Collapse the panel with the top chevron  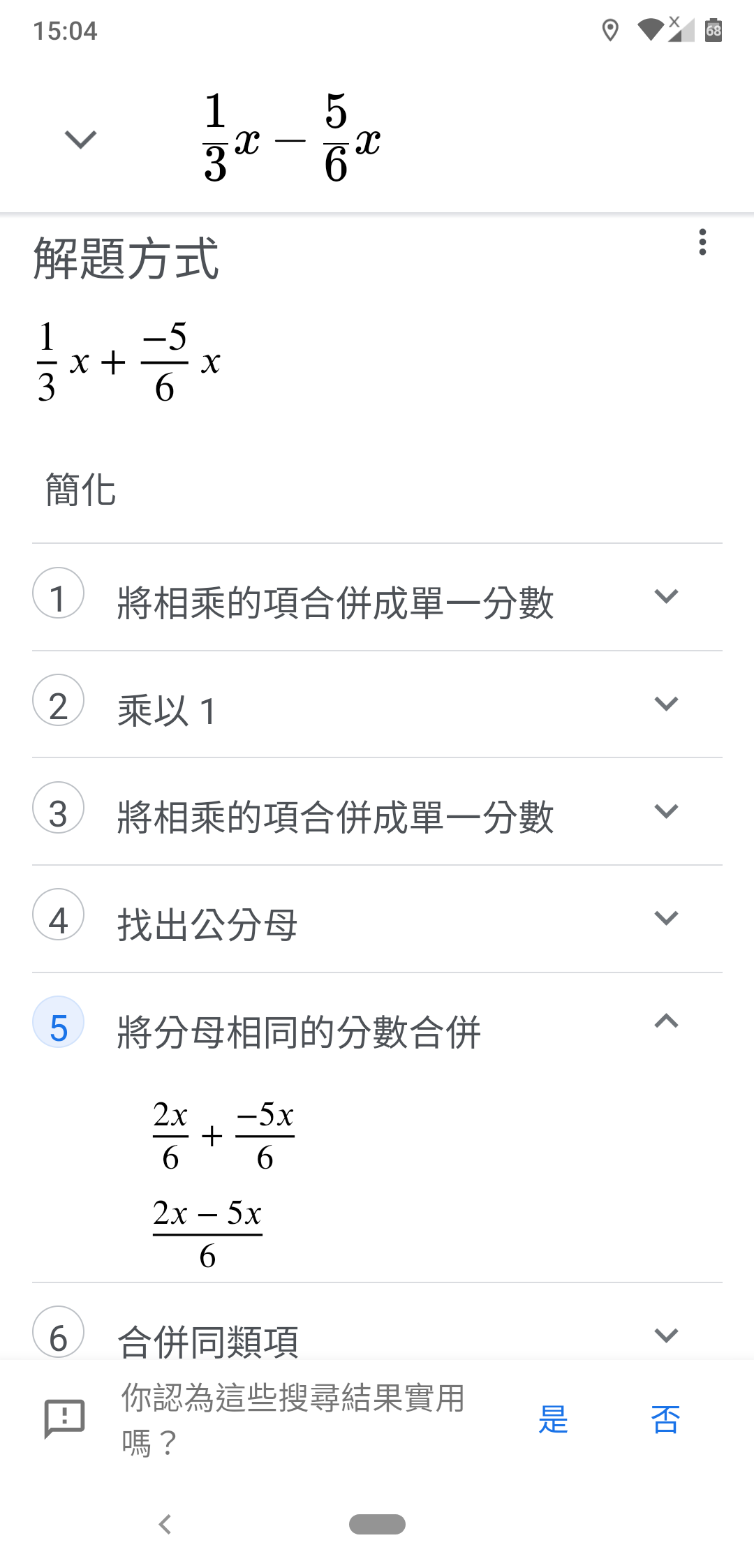click(80, 139)
